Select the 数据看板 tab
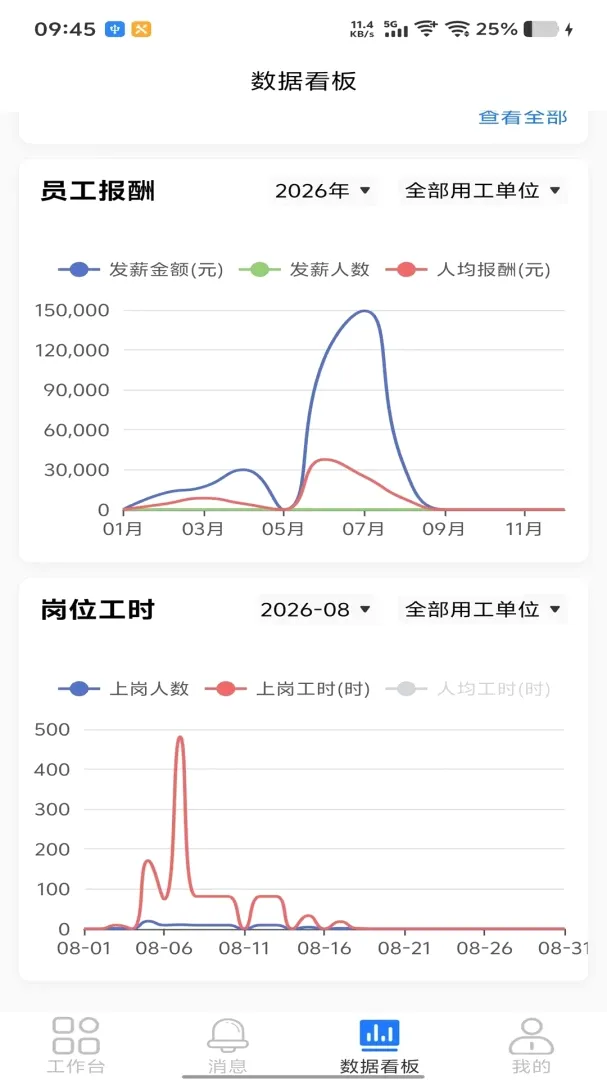Image resolution: width=607 pixels, height=1080 pixels. [x=380, y=1046]
